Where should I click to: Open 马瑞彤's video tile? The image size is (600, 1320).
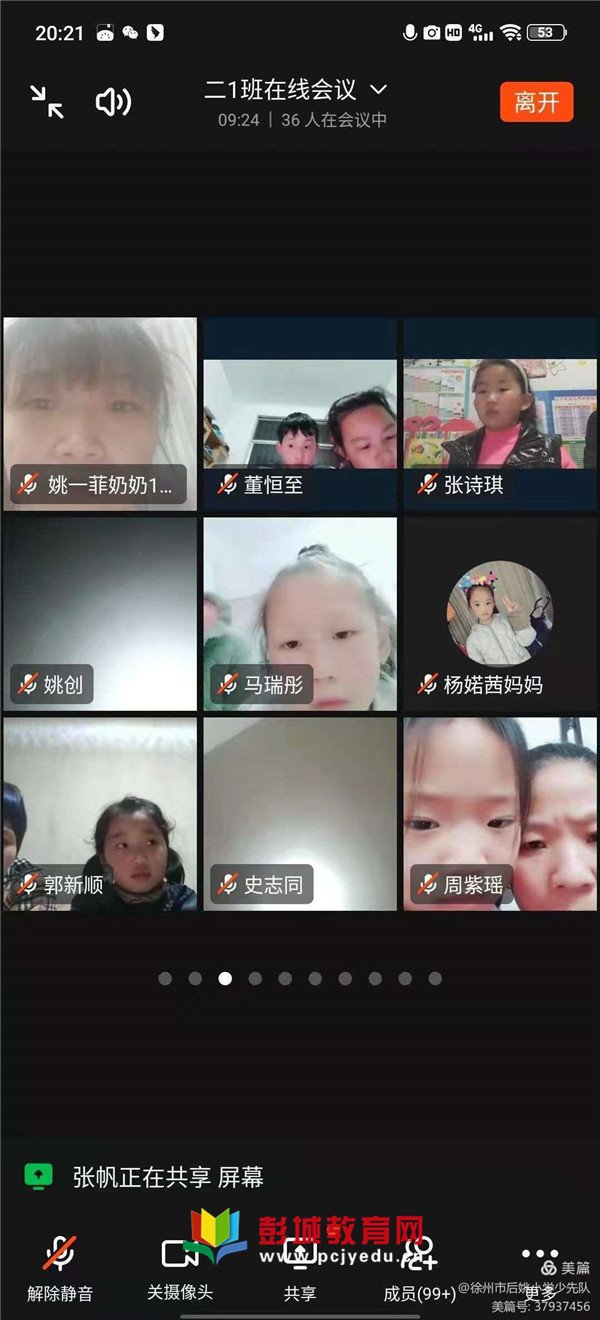click(x=300, y=614)
